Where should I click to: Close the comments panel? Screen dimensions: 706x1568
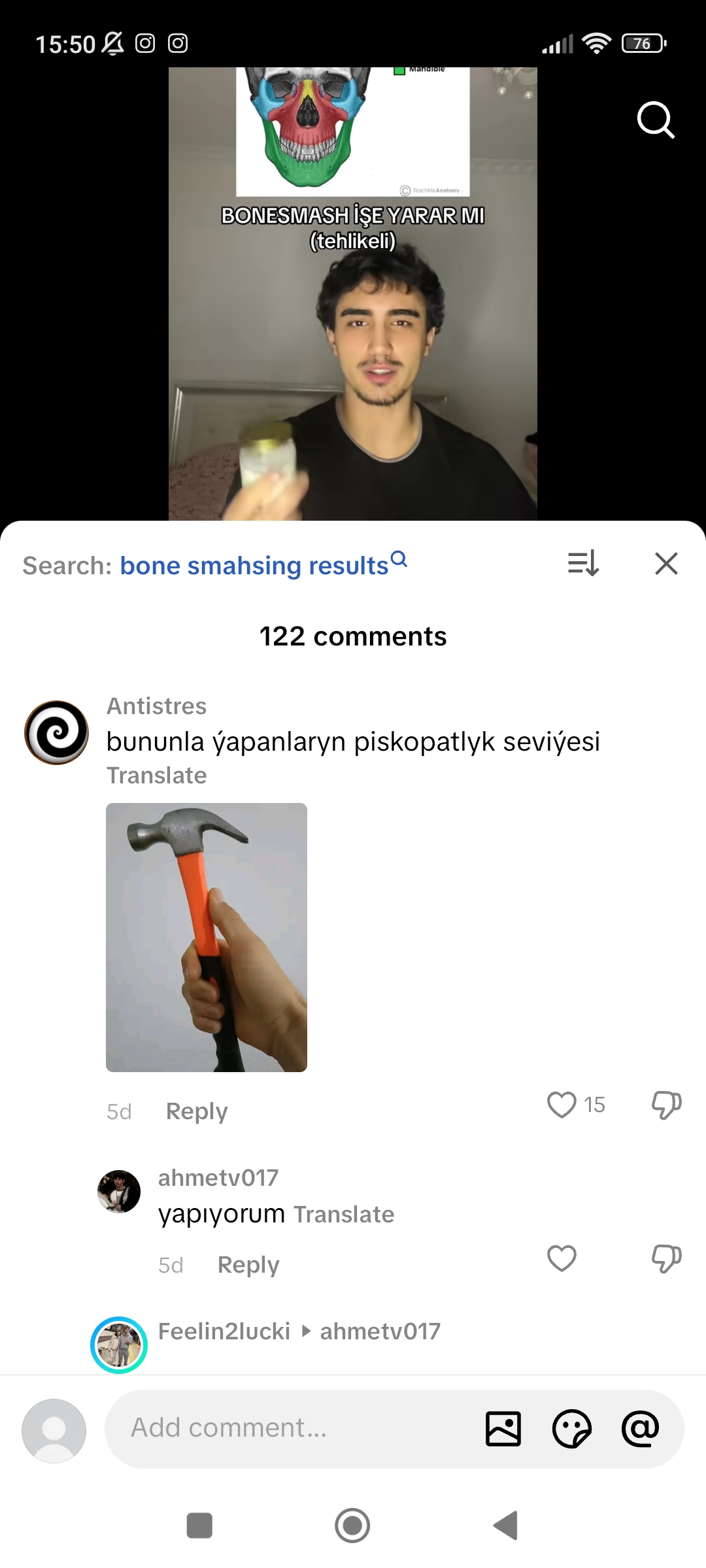tap(666, 563)
